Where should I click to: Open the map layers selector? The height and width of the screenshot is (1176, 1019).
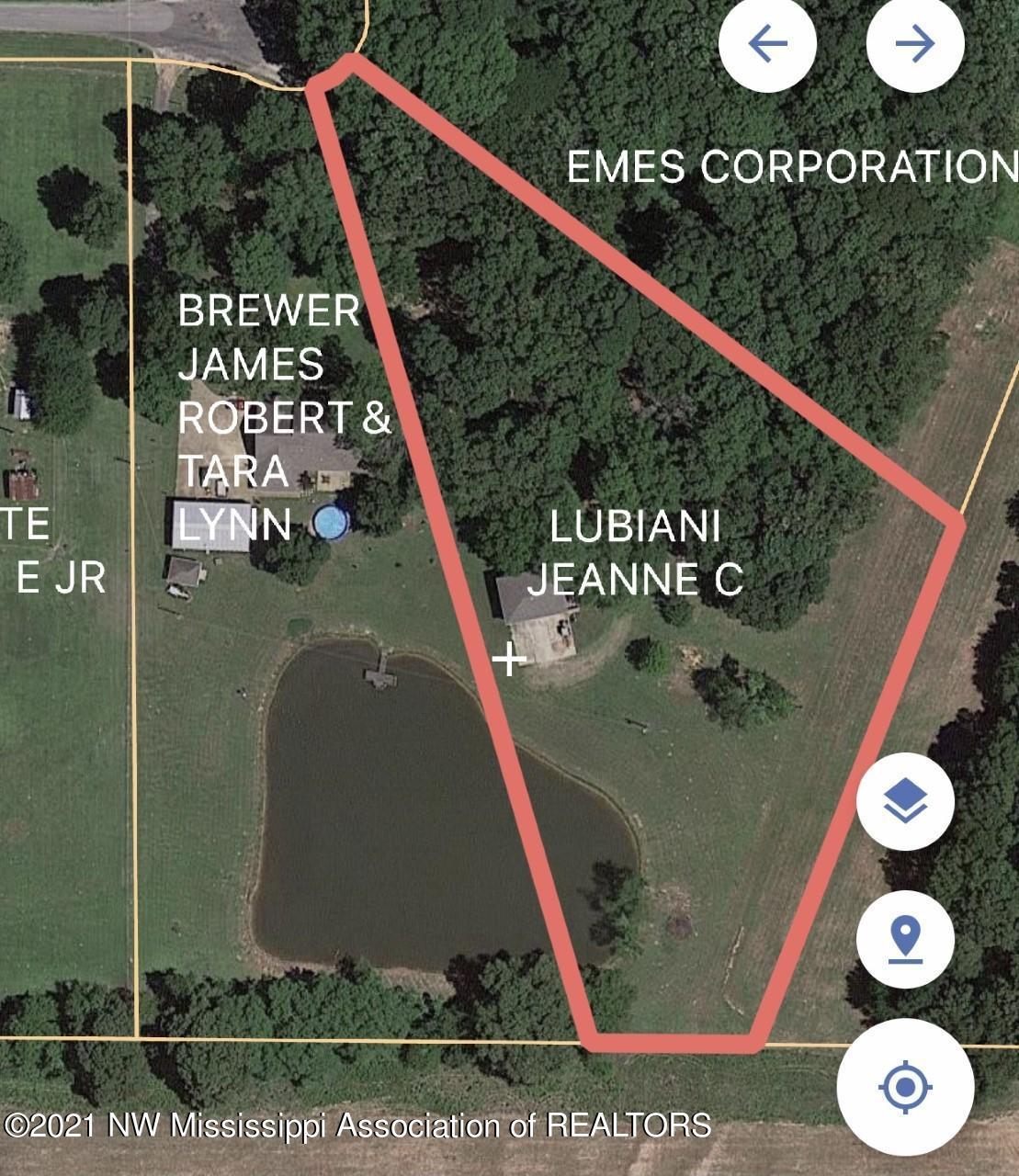(x=905, y=802)
